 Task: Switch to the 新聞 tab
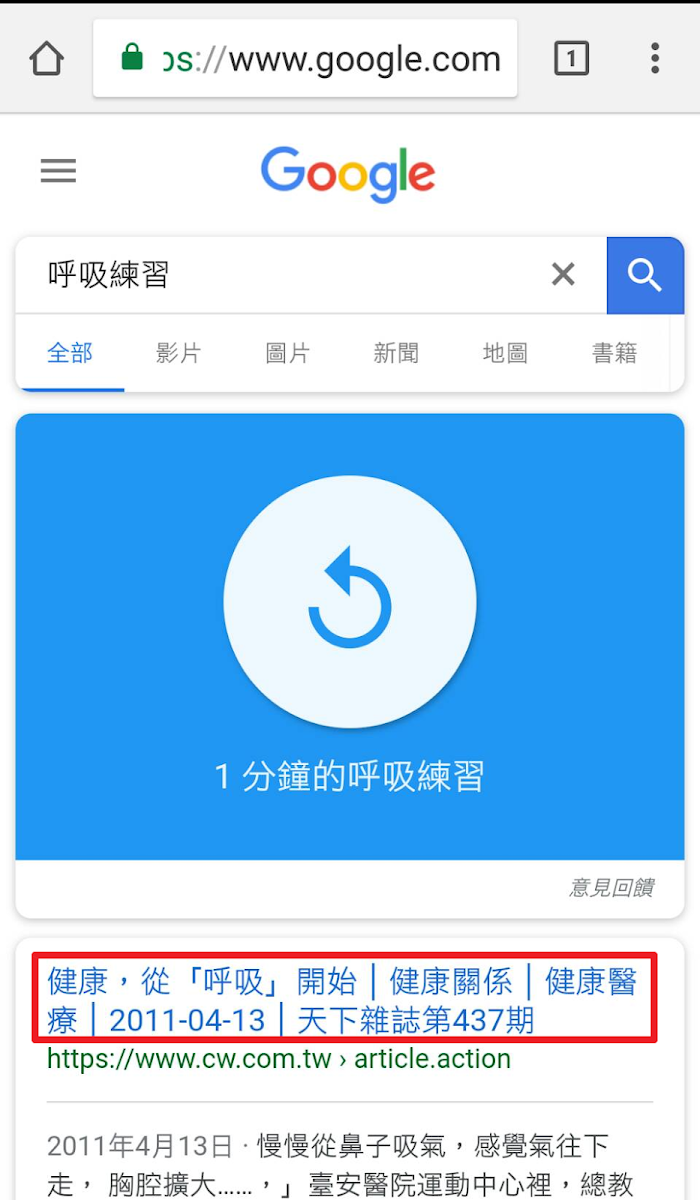pyautogui.click(x=396, y=353)
